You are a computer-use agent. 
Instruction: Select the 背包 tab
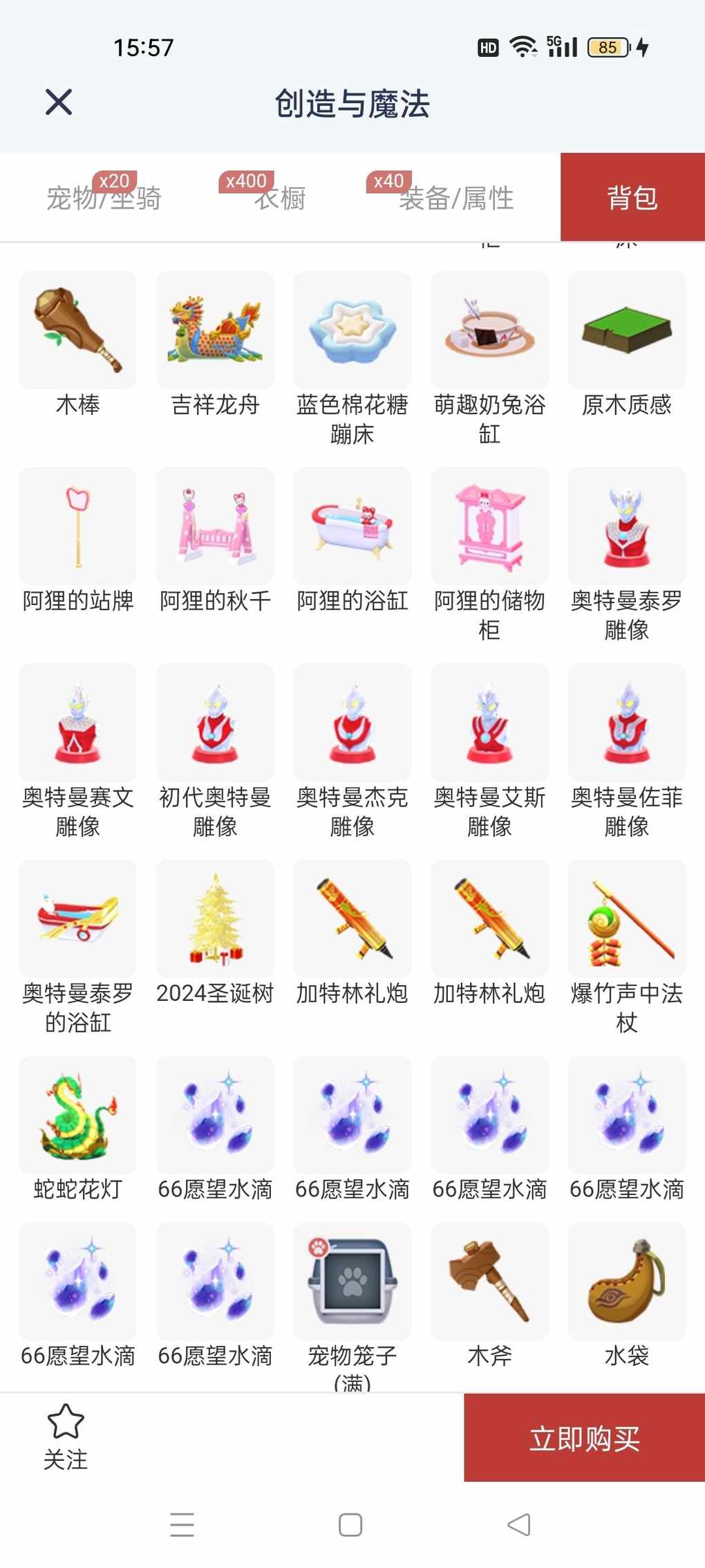click(x=632, y=197)
